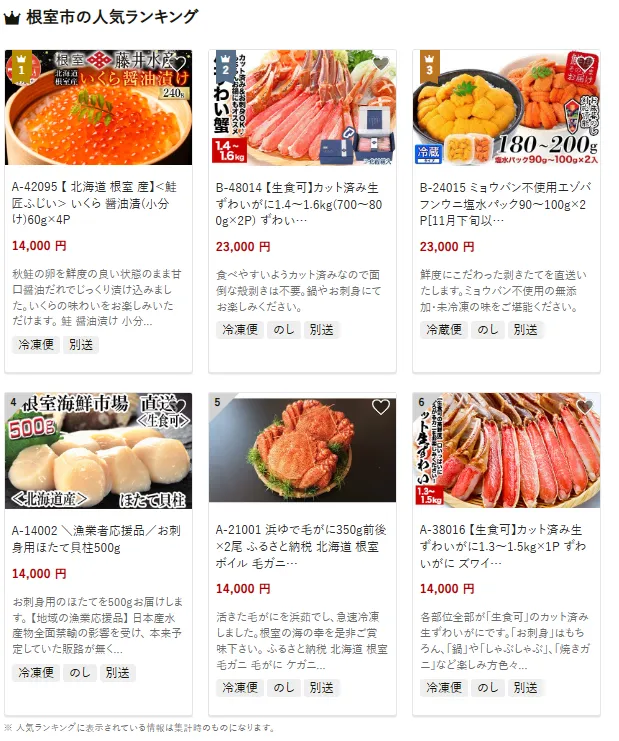Viewport: 619px width, 741px height.
Task: Open A-21001 浜ゆで毛がに product card
Action: point(302,540)
